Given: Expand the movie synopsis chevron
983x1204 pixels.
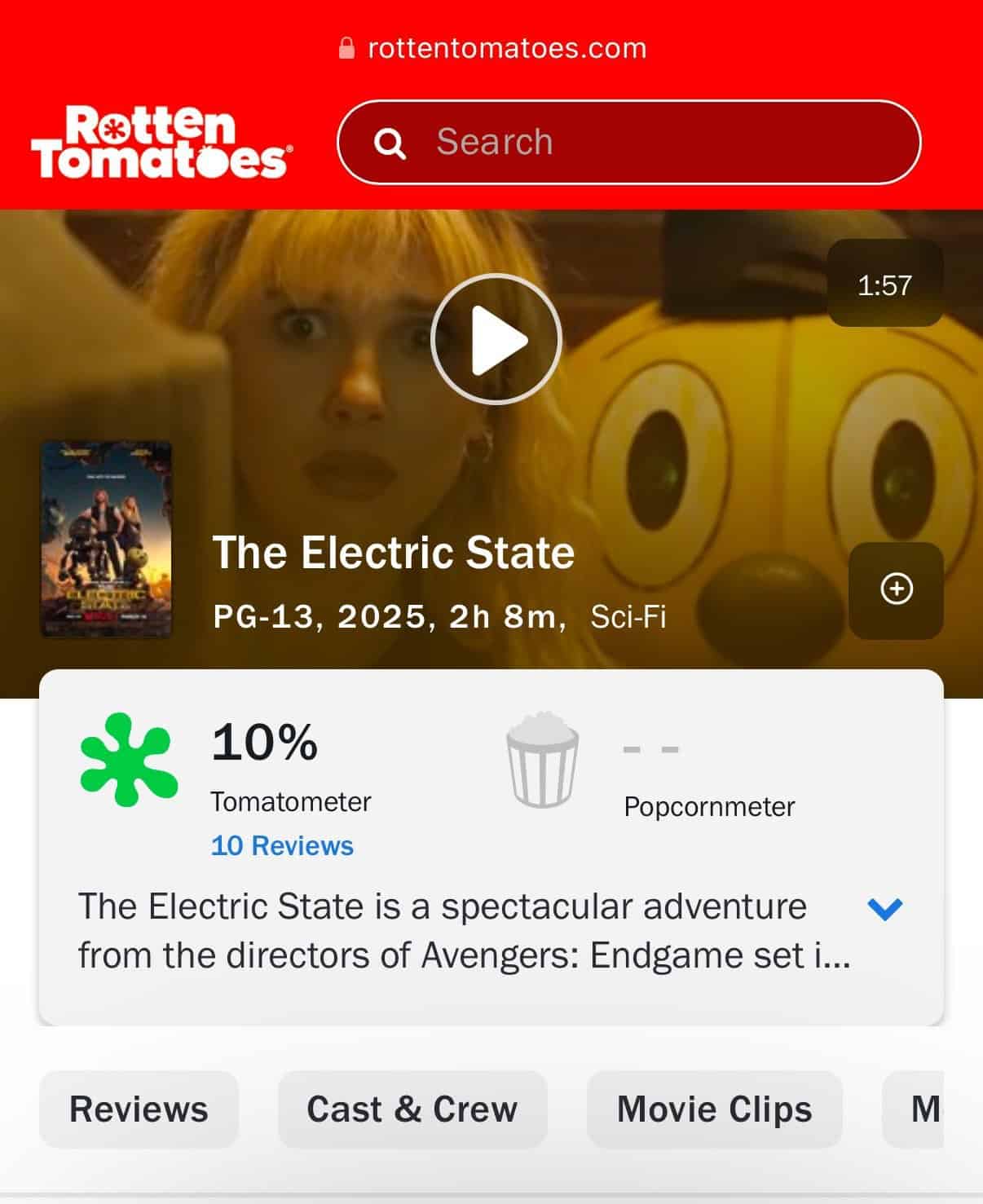Looking at the screenshot, I should click(x=884, y=908).
